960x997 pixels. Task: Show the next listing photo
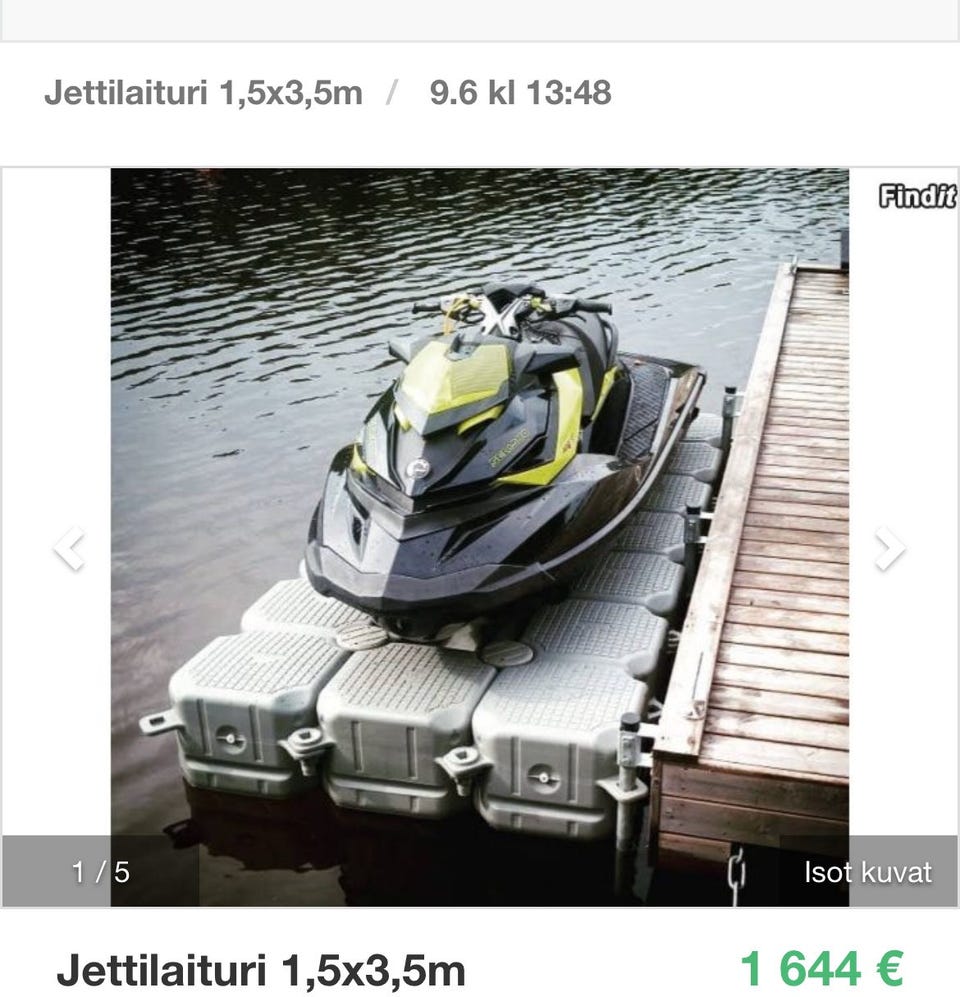[888, 549]
